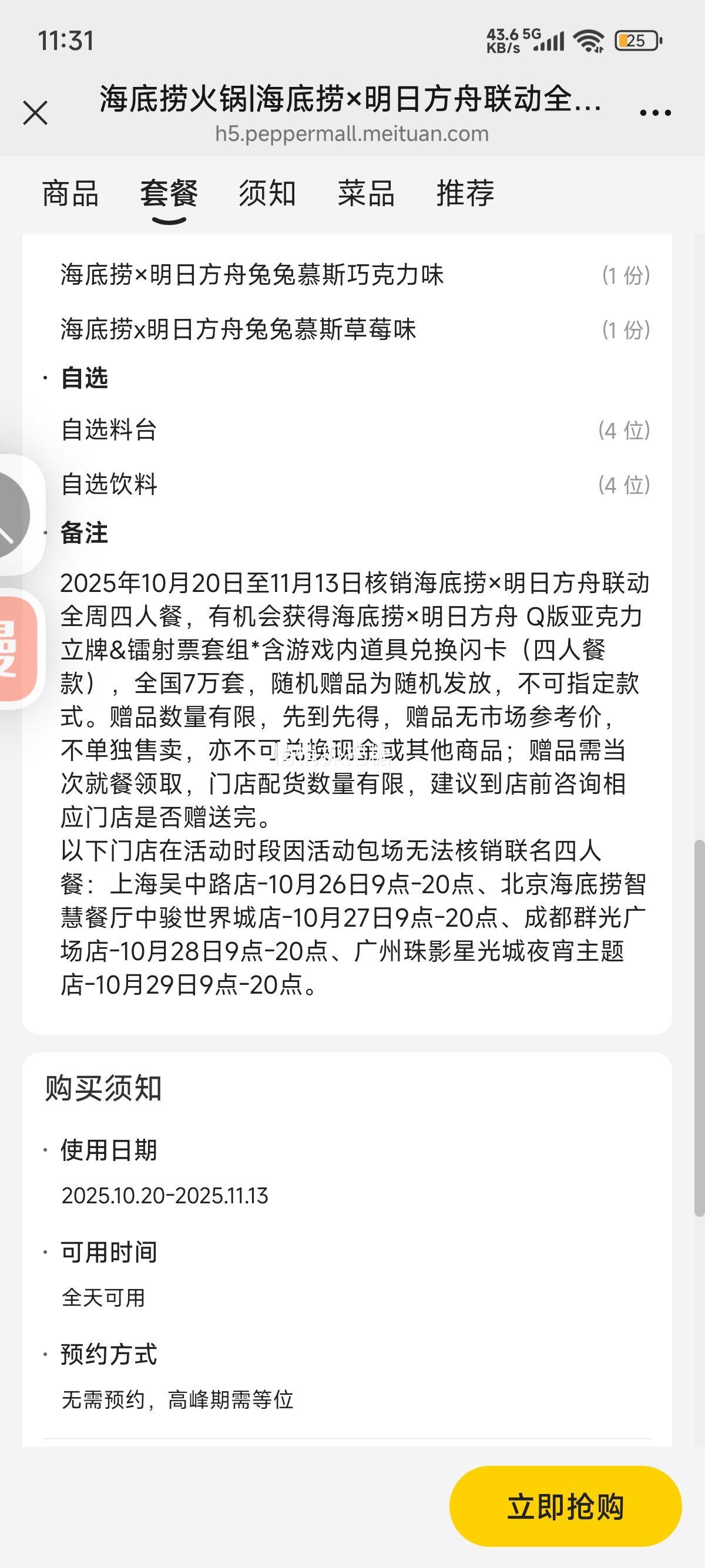Viewport: 705px width, 1568px height.
Task: Select the 套餐 tab
Action: point(169,194)
